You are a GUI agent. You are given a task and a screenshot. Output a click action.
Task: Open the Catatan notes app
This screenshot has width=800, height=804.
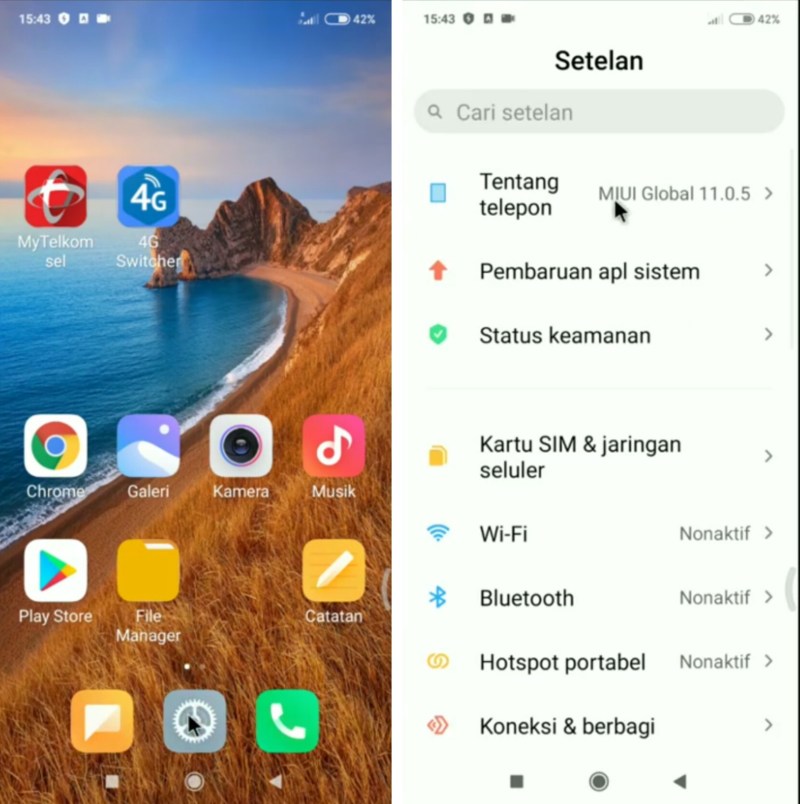point(333,571)
